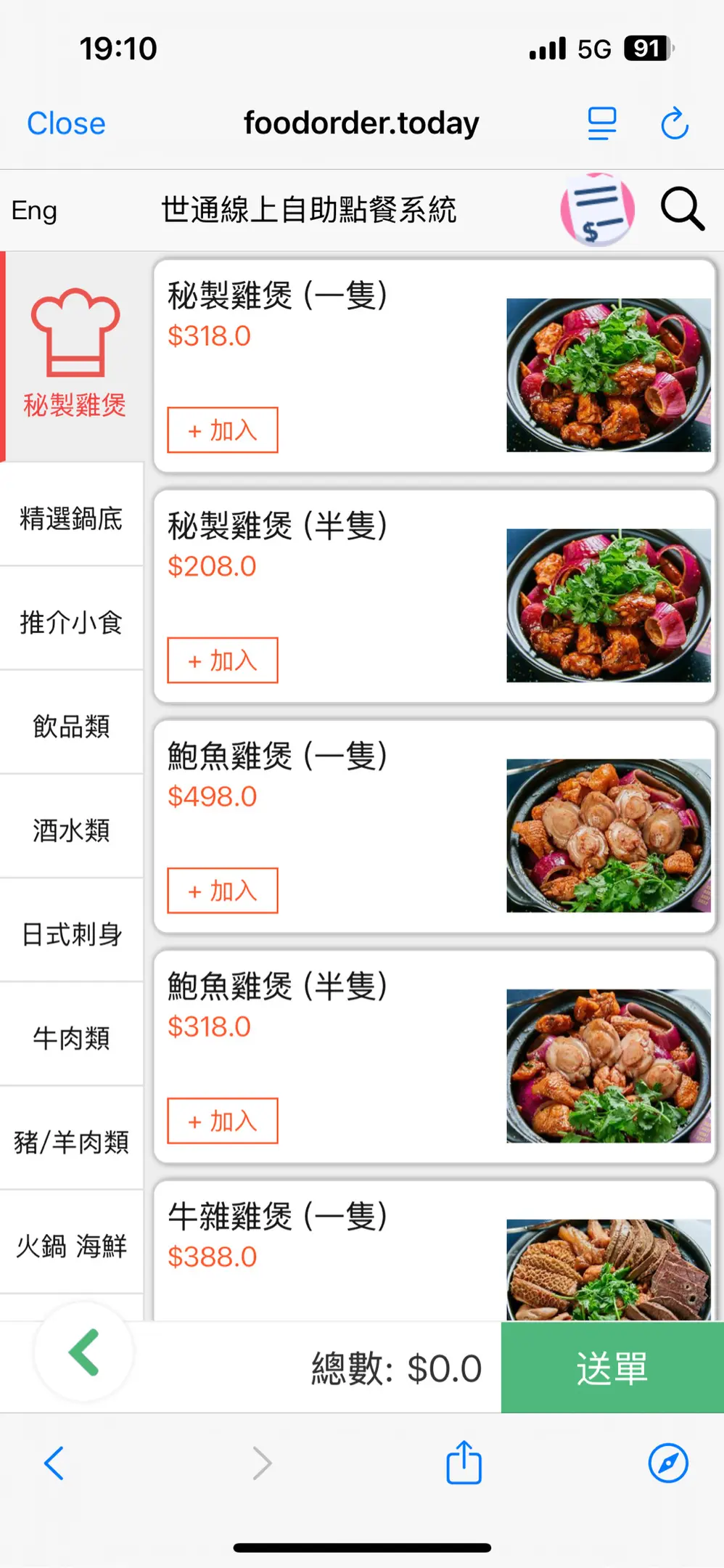The image size is (724, 1568).
Task: Submit the order with 送單
Action: pyautogui.click(x=612, y=1368)
